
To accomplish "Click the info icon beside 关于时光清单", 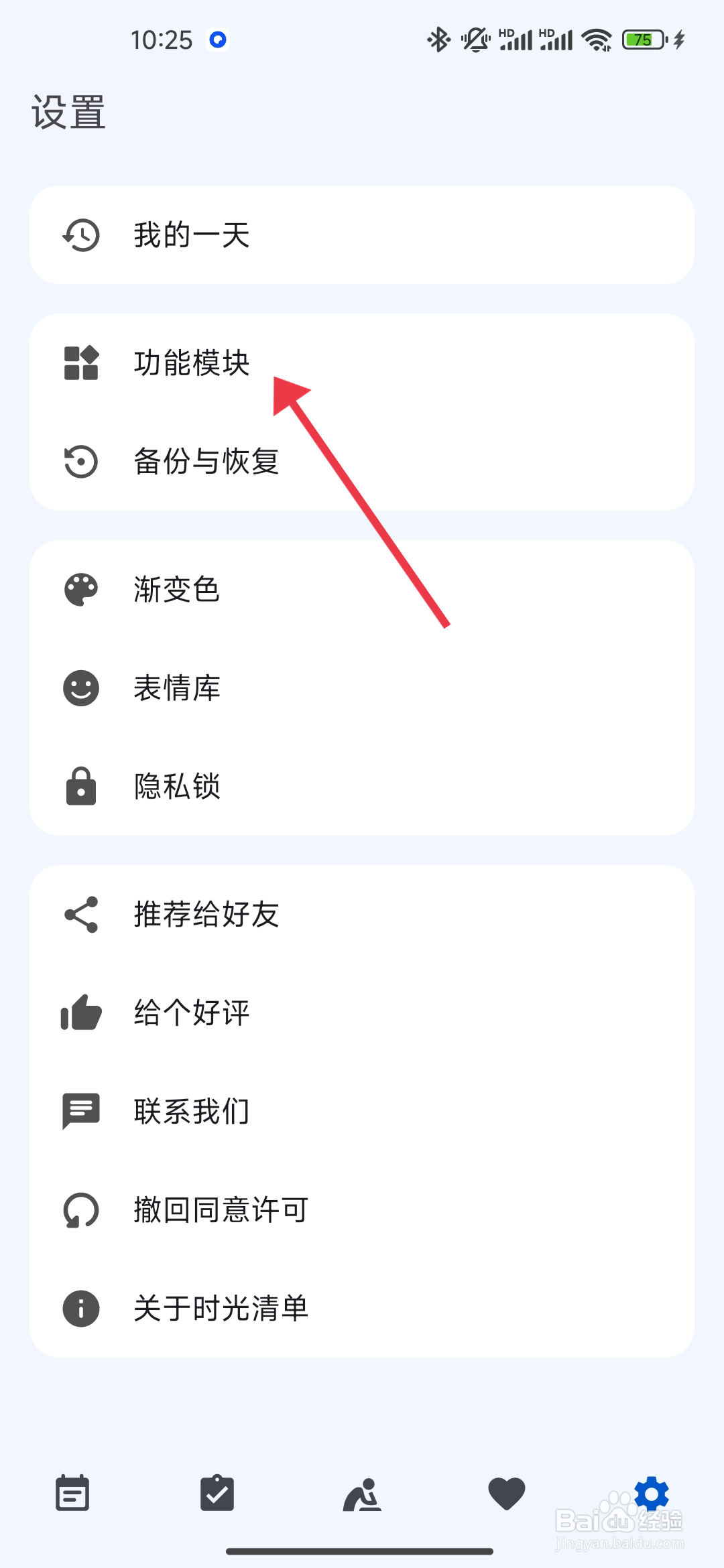I will point(80,1308).
